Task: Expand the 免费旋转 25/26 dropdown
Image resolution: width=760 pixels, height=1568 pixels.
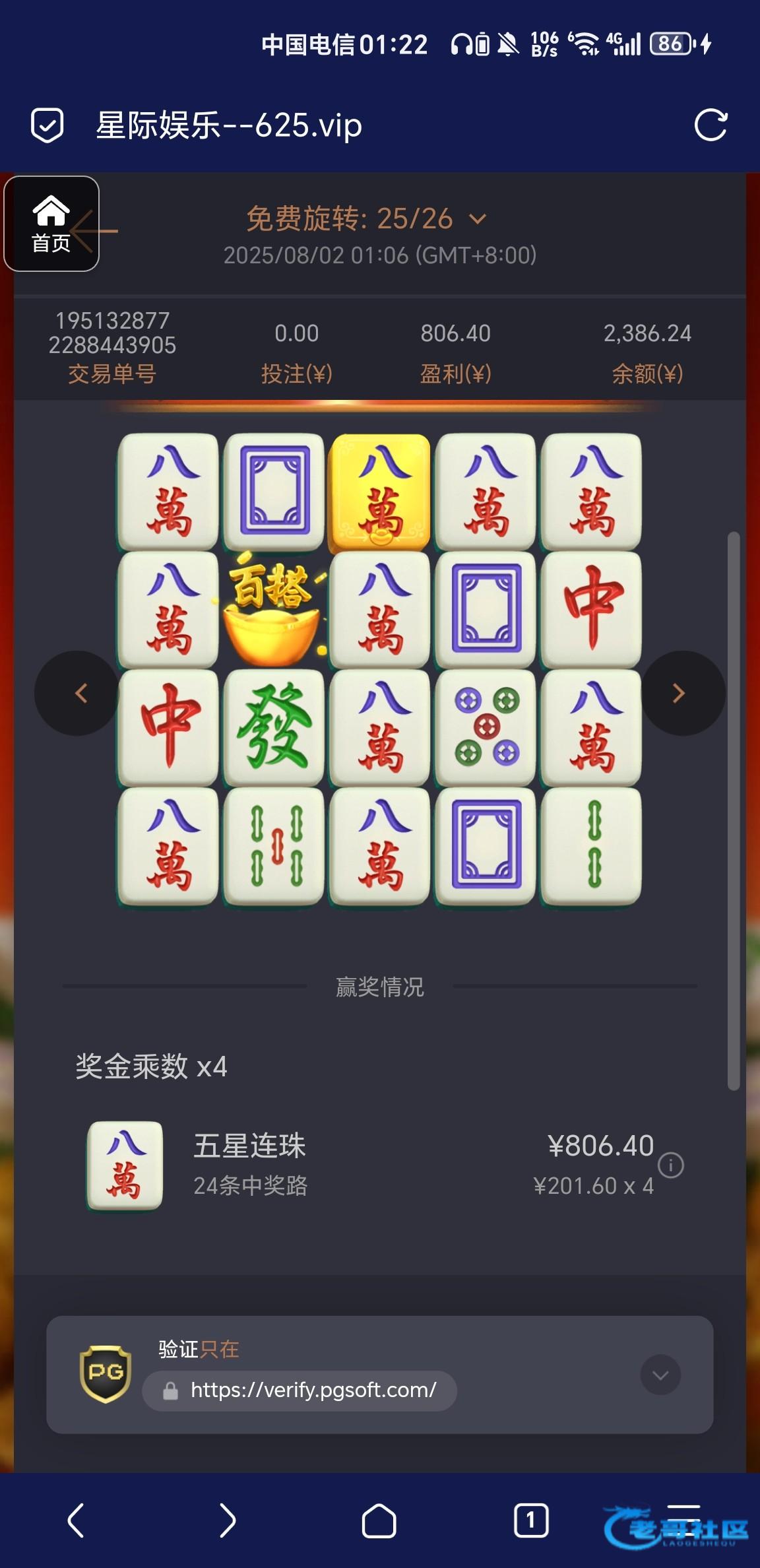Action: 478,219
